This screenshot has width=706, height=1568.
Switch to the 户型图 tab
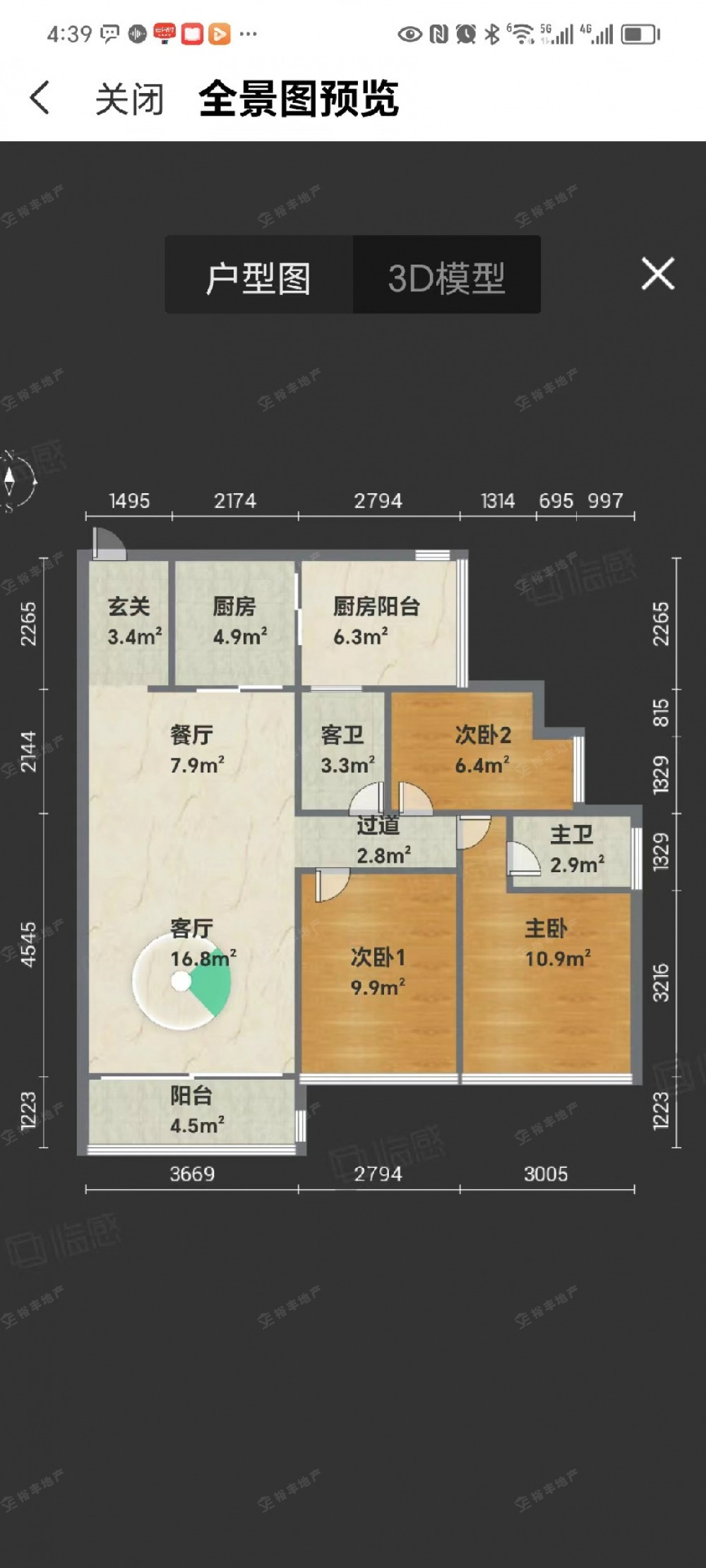point(258,277)
